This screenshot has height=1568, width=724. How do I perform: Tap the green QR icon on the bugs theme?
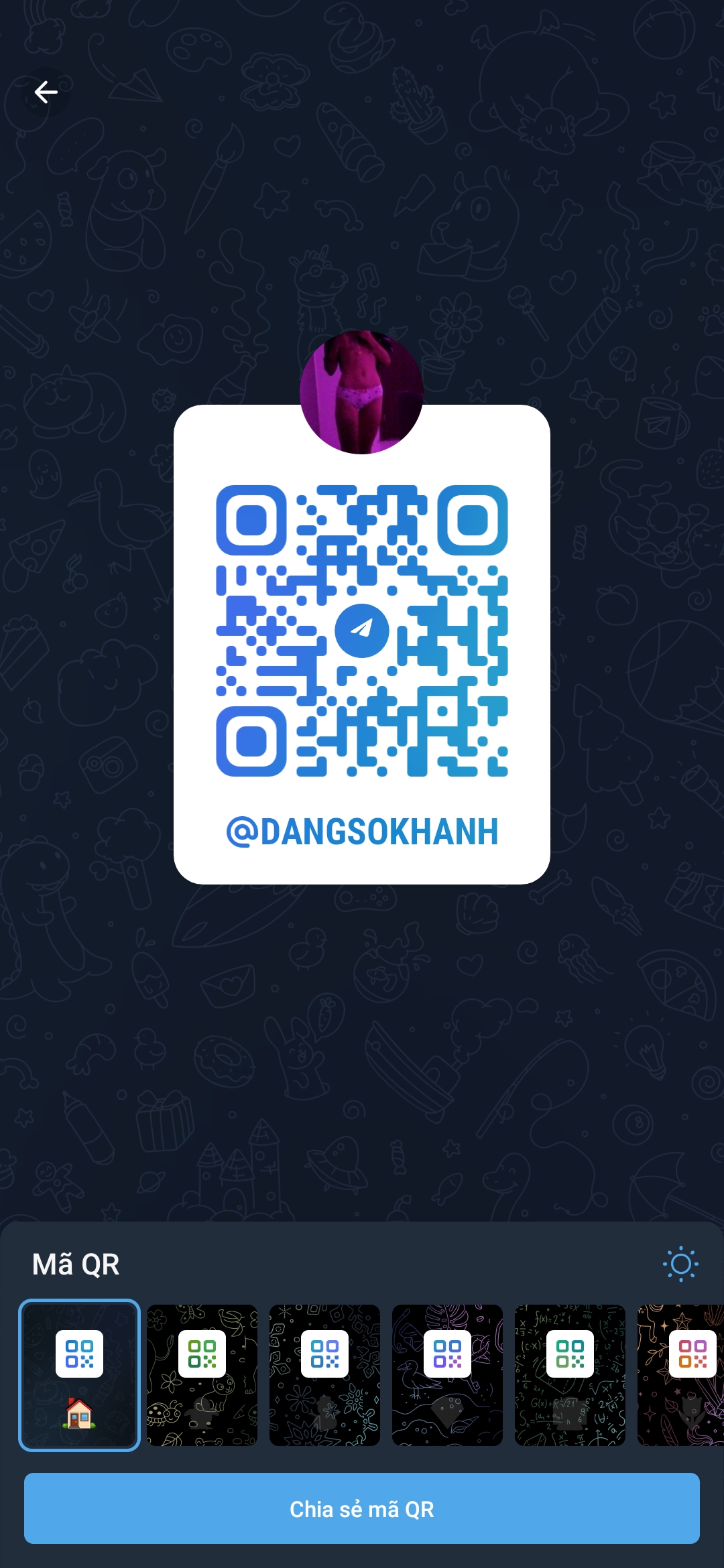202,1355
